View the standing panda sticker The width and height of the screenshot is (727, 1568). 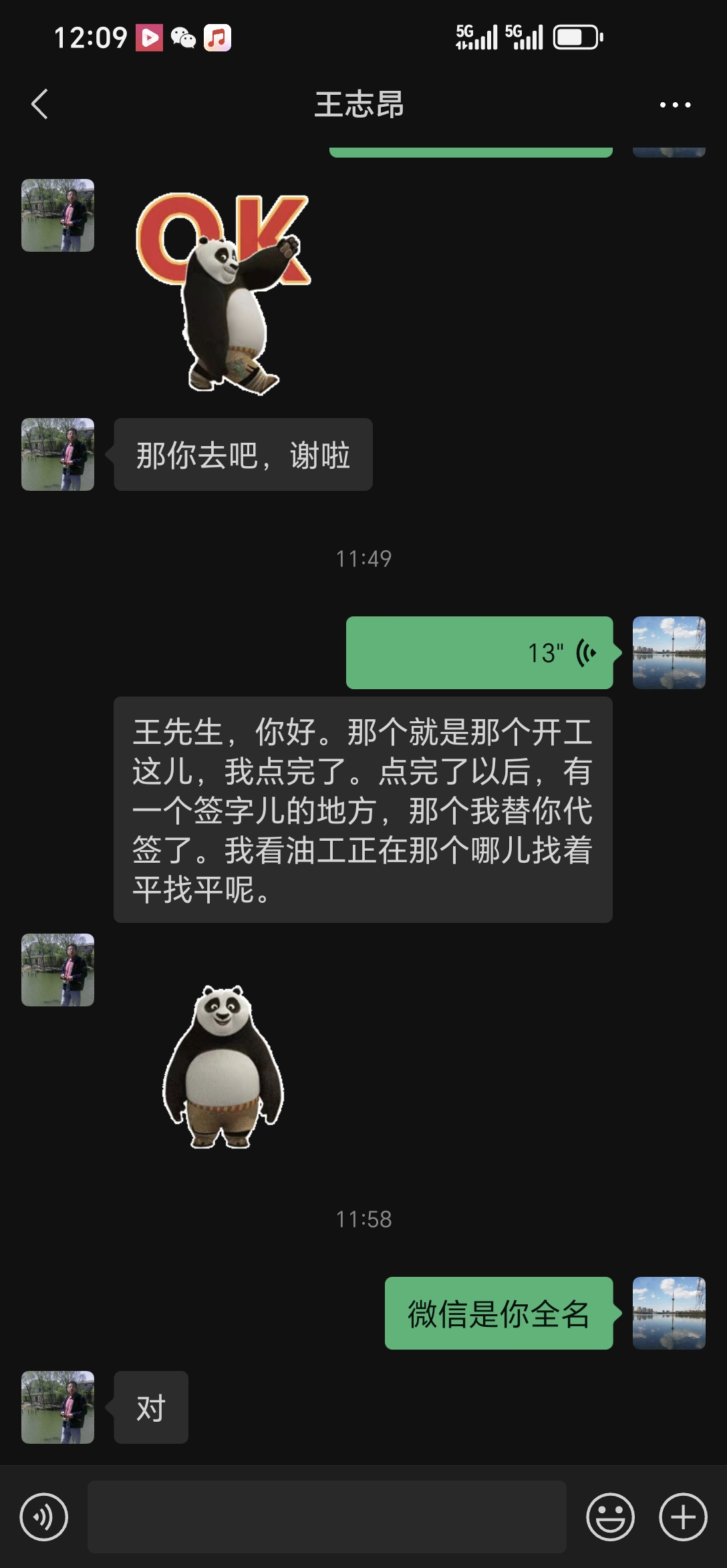pyautogui.click(x=223, y=1066)
